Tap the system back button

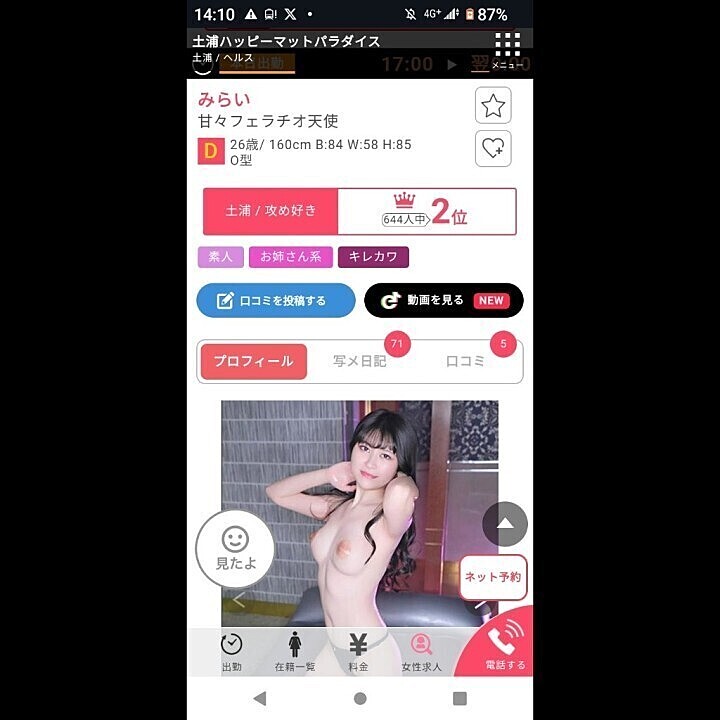tap(261, 698)
